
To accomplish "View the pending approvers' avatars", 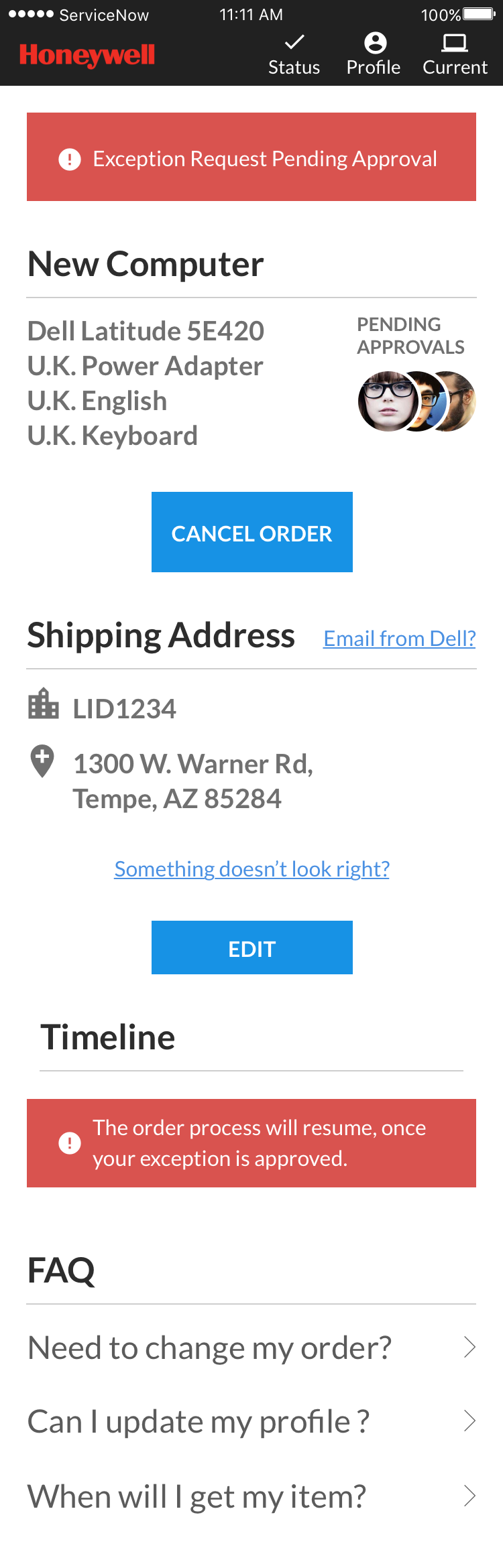I will click(x=416, y=401).
